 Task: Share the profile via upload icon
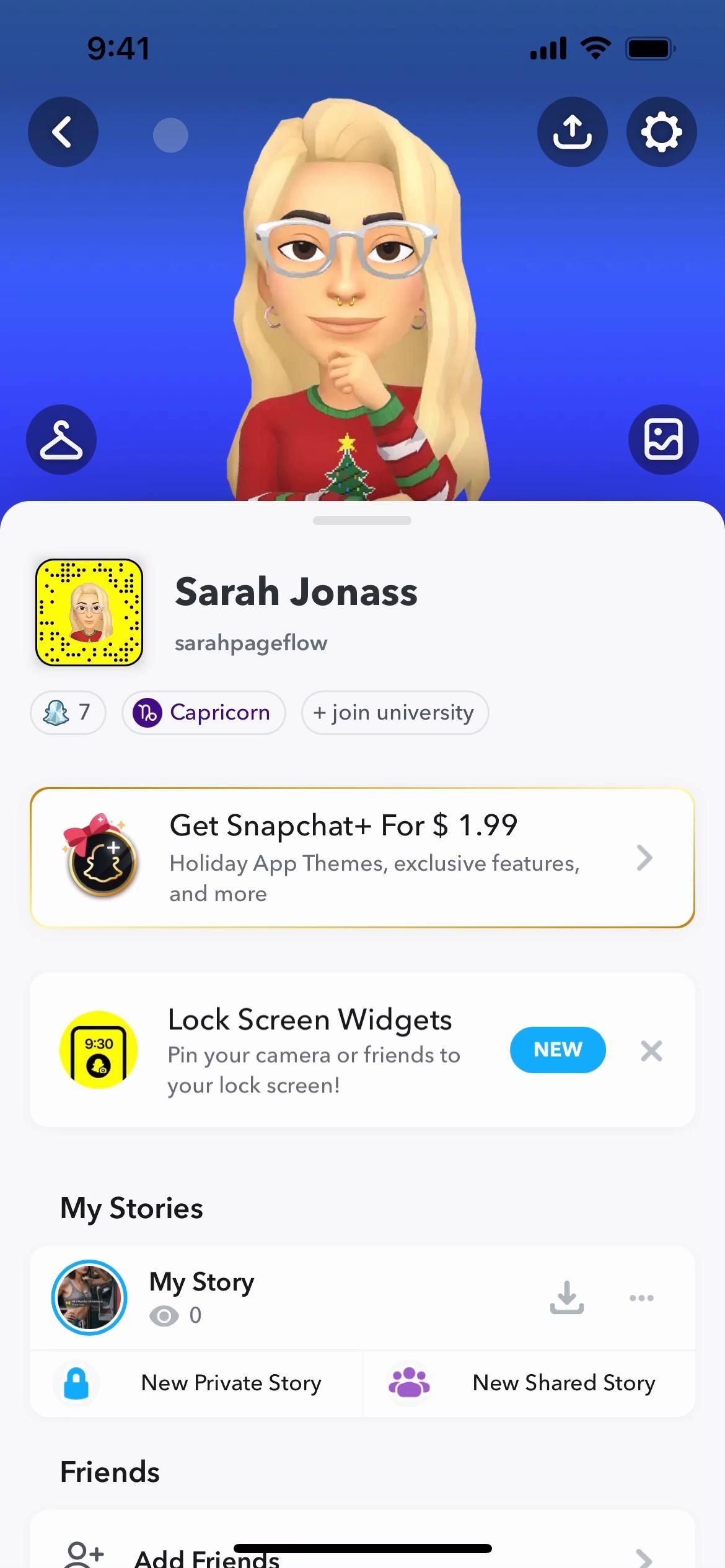click(572, 132)
